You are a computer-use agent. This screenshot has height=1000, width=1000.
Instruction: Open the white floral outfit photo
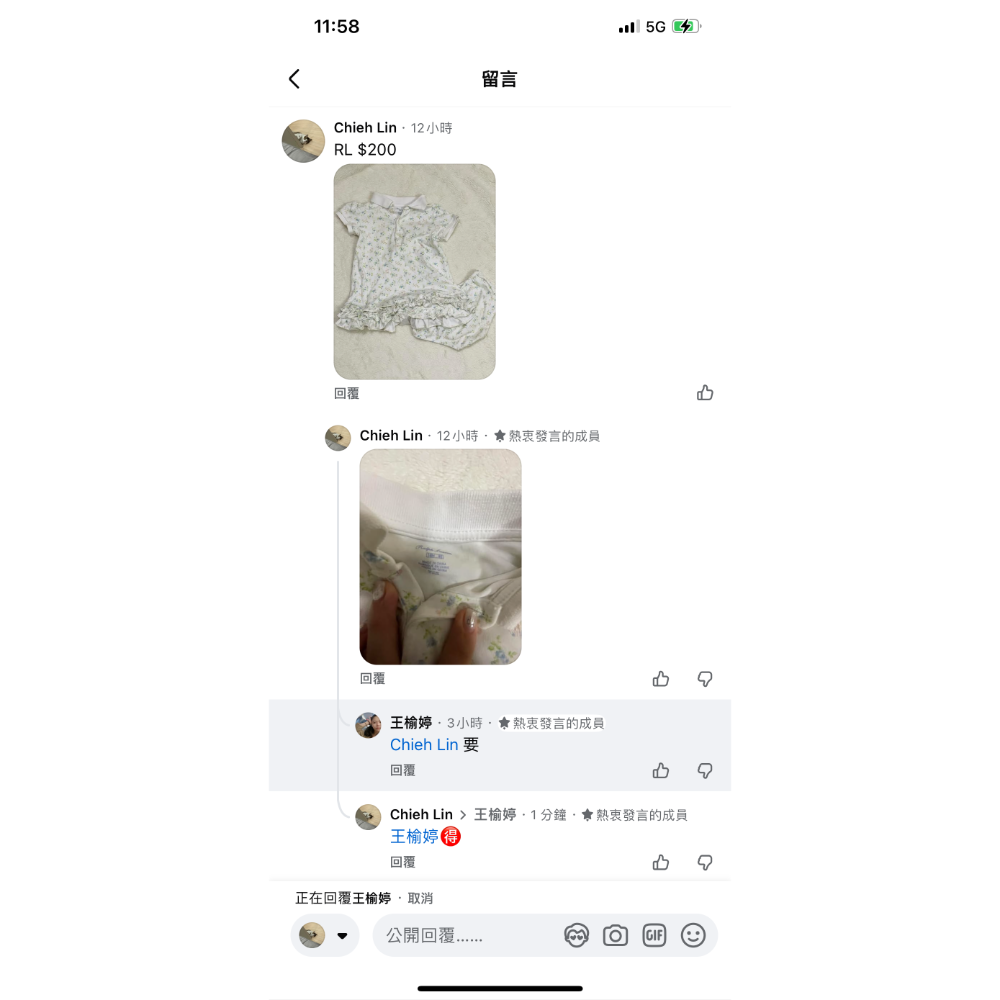pos(414,271)
